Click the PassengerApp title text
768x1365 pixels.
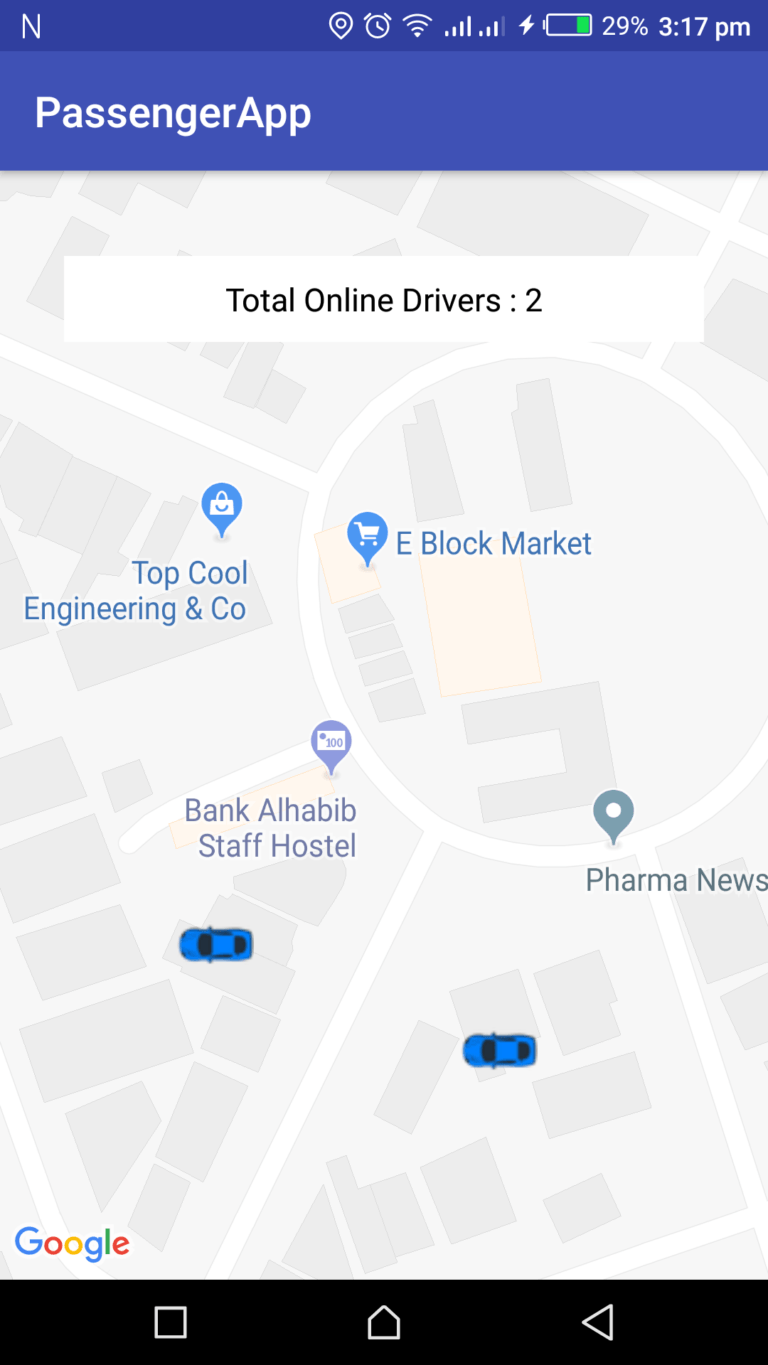point(172,111)
